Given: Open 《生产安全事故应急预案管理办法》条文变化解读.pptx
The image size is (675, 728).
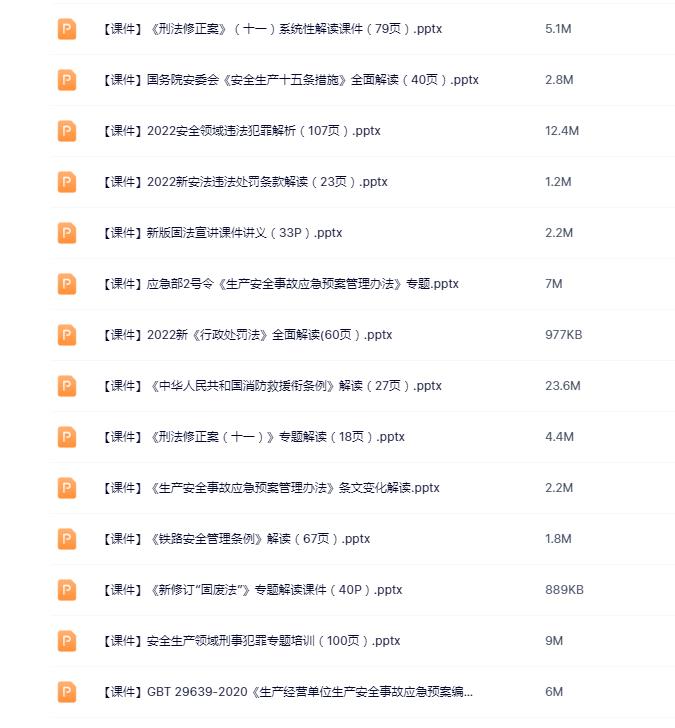Looking at the screenshot, I should 270,488.
